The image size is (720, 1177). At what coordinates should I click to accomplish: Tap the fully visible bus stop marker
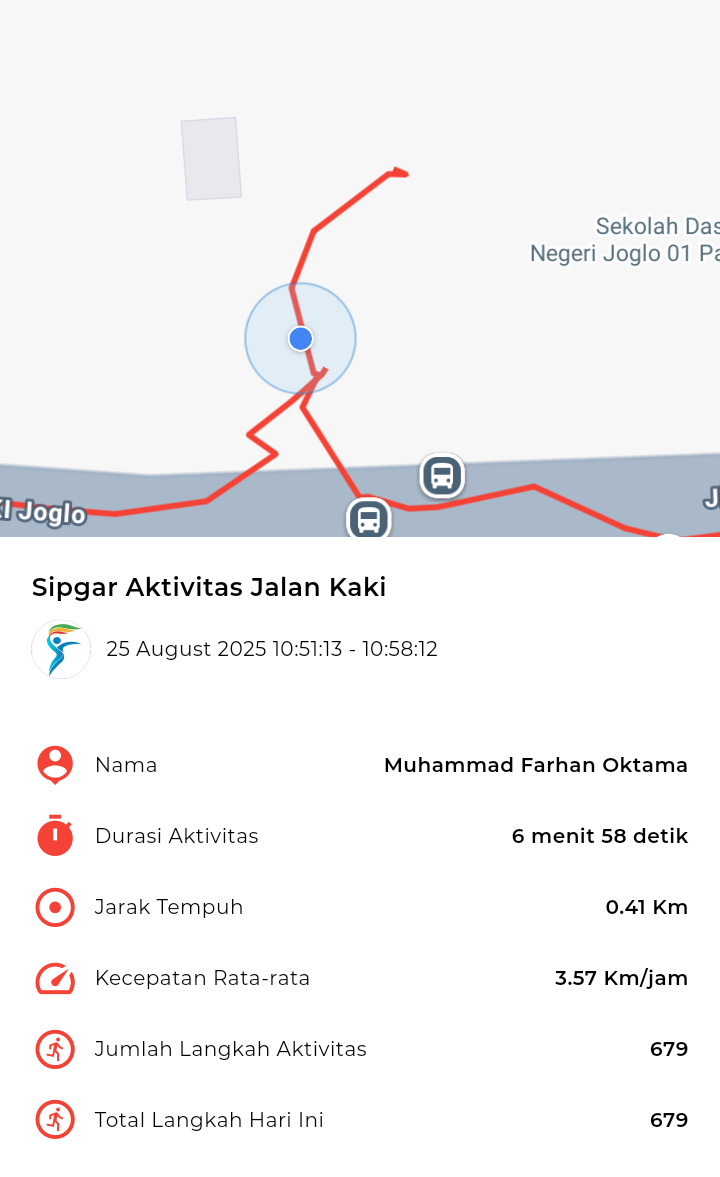tap(442, 476)
